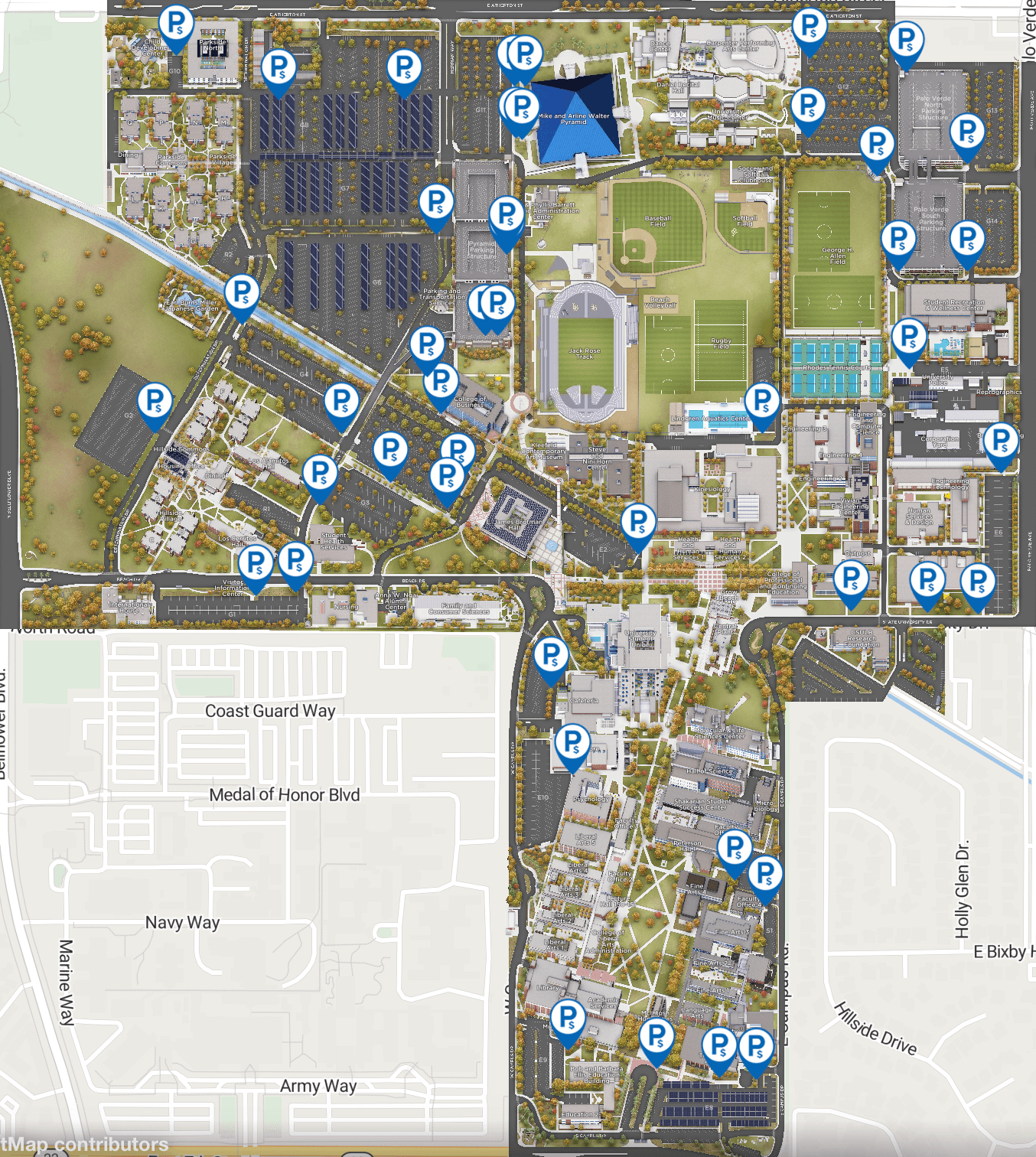Select parking pin above Psychology building
The width and height of the screenshot is (1036, 1157).
pyautogui.click(x=572, y=742)
